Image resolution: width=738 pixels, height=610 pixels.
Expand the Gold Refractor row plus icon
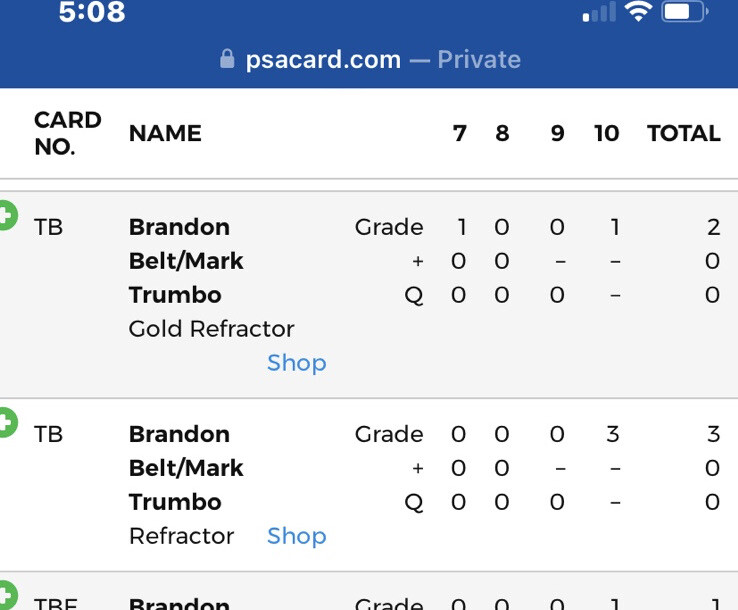(x=6, y=215)
